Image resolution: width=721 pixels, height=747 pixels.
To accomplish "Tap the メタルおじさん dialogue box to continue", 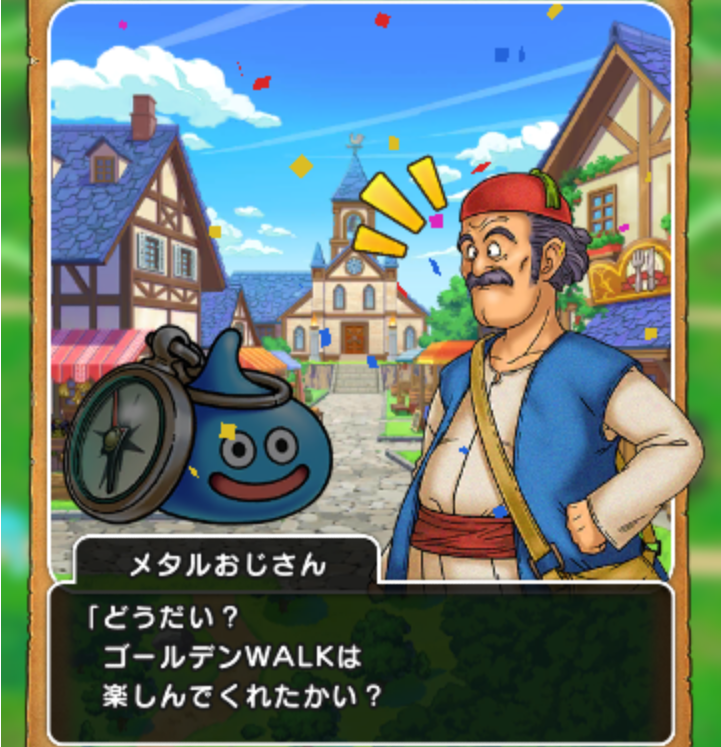I will (x=360, y=660).
